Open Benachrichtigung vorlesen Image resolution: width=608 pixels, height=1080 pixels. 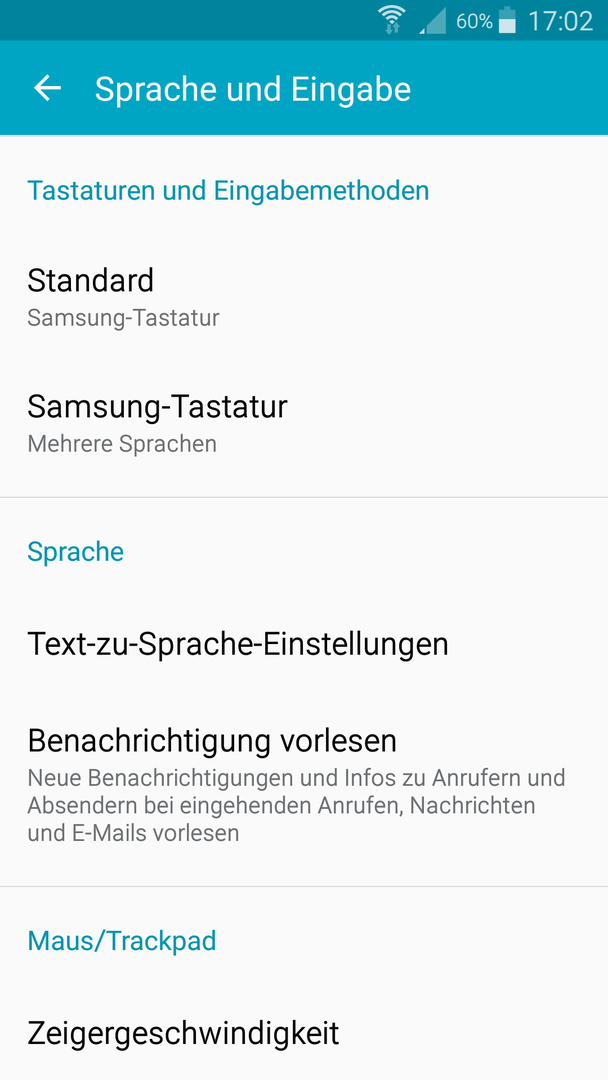[304, 785]
